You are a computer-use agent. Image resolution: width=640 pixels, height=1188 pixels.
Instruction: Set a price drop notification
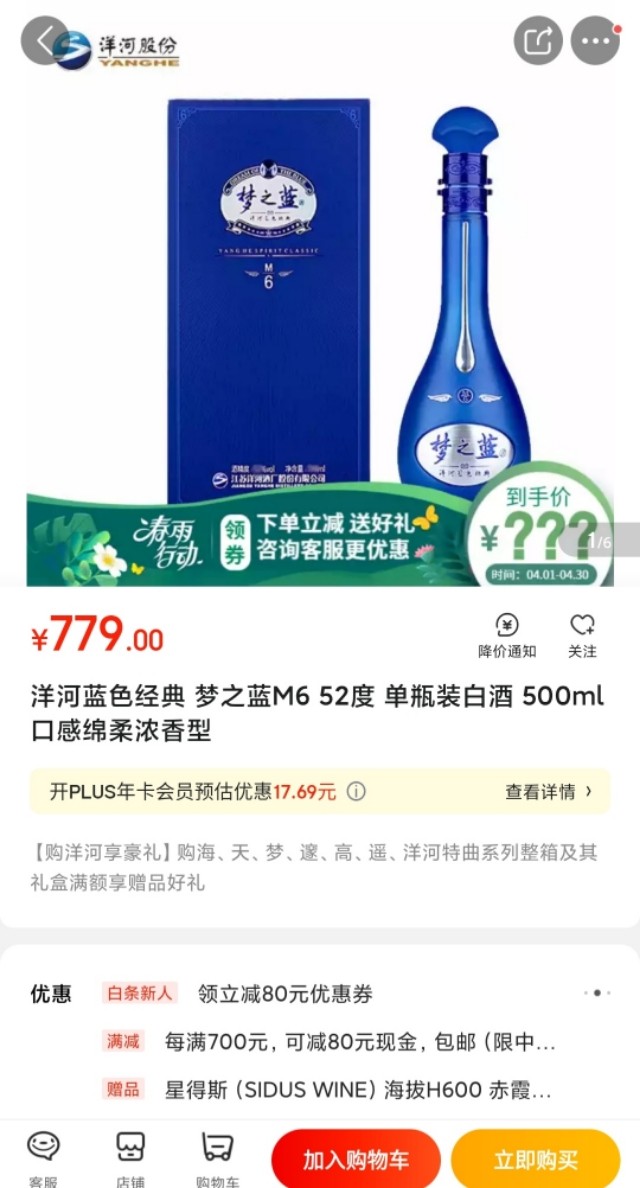pyautogui.click(x=507, y=636)
